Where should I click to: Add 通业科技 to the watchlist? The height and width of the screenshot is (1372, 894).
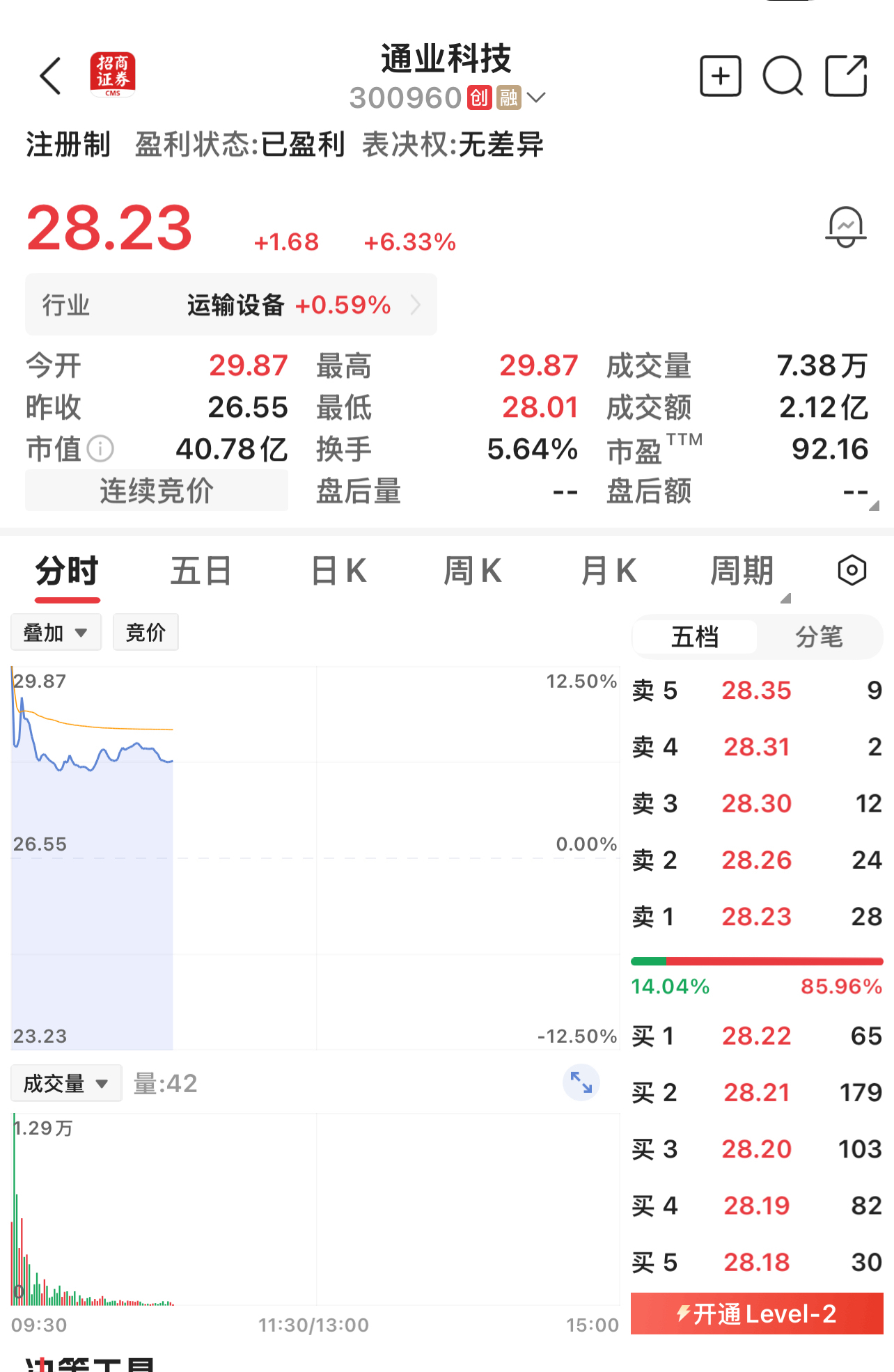pos(720,76)
